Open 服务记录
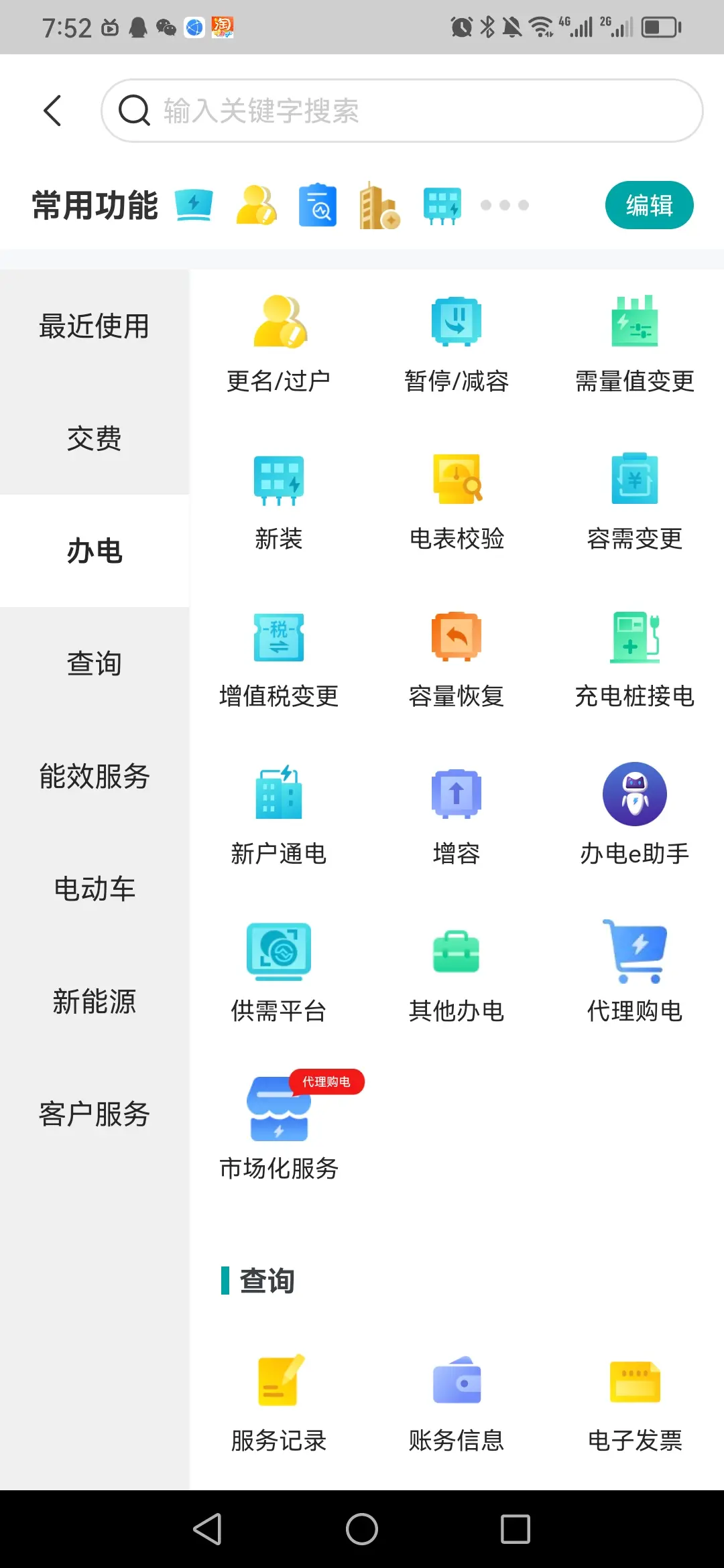The width and height of the screenshot is (724, 1568). [279, 1403]
